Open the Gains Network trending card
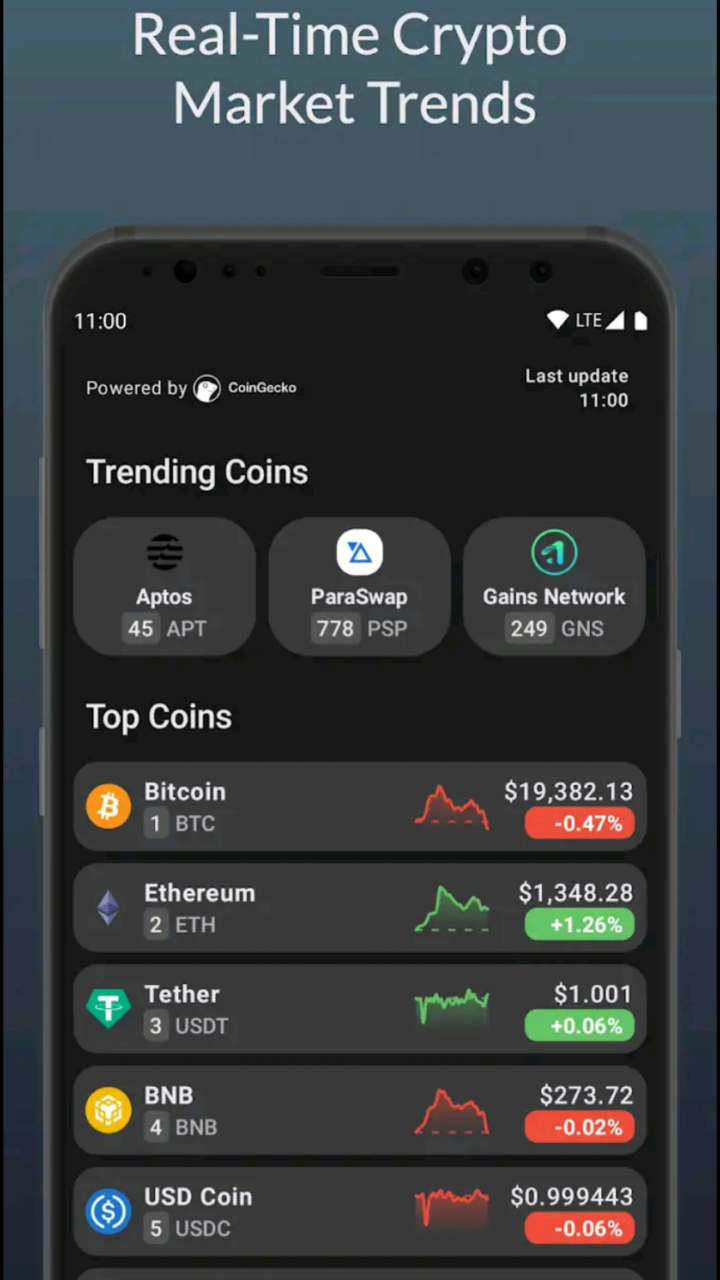 pyautogui.click(x=554, y=587)
